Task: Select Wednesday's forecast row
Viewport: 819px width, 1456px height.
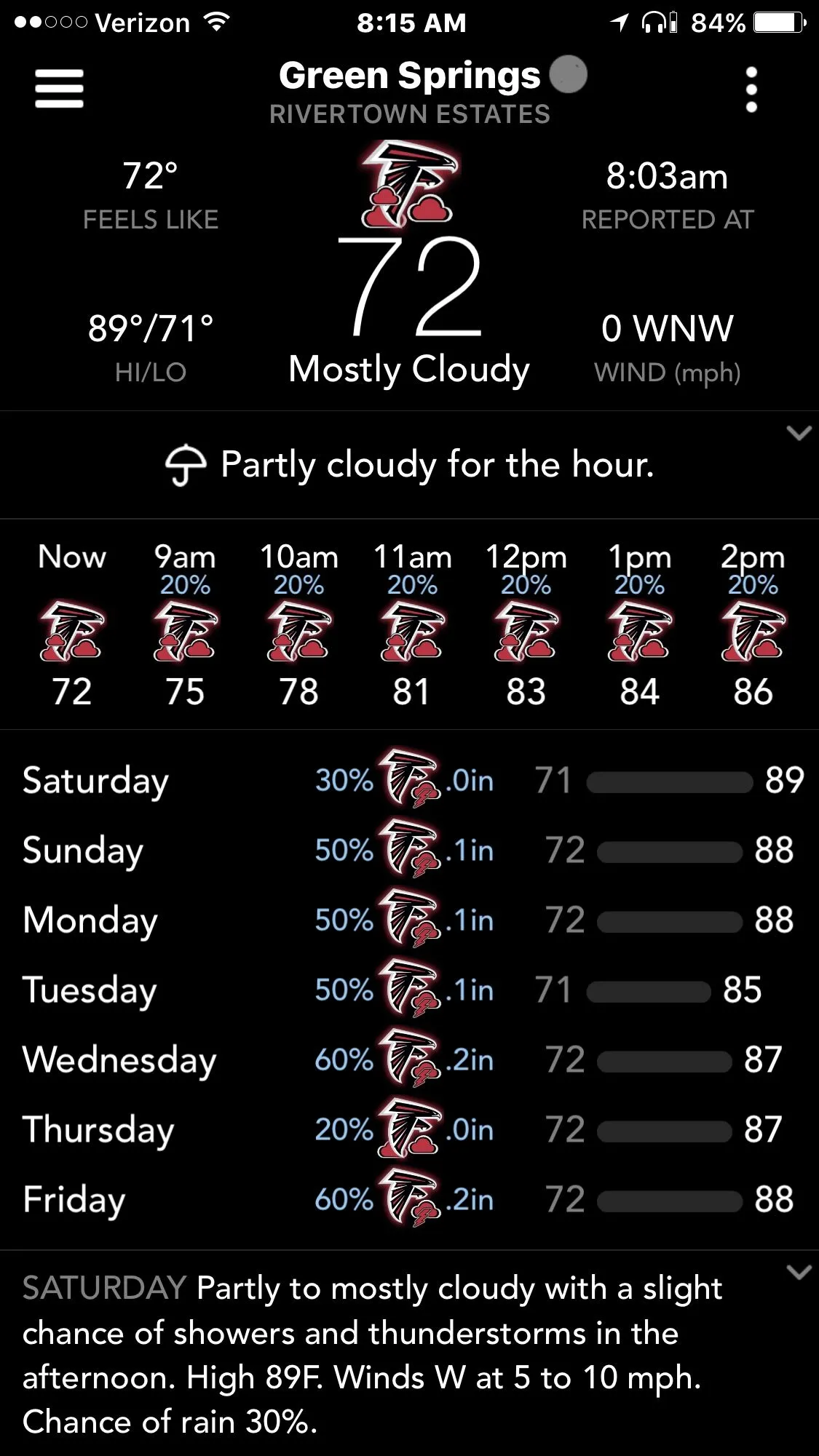Action: (x=409, y=1059)
